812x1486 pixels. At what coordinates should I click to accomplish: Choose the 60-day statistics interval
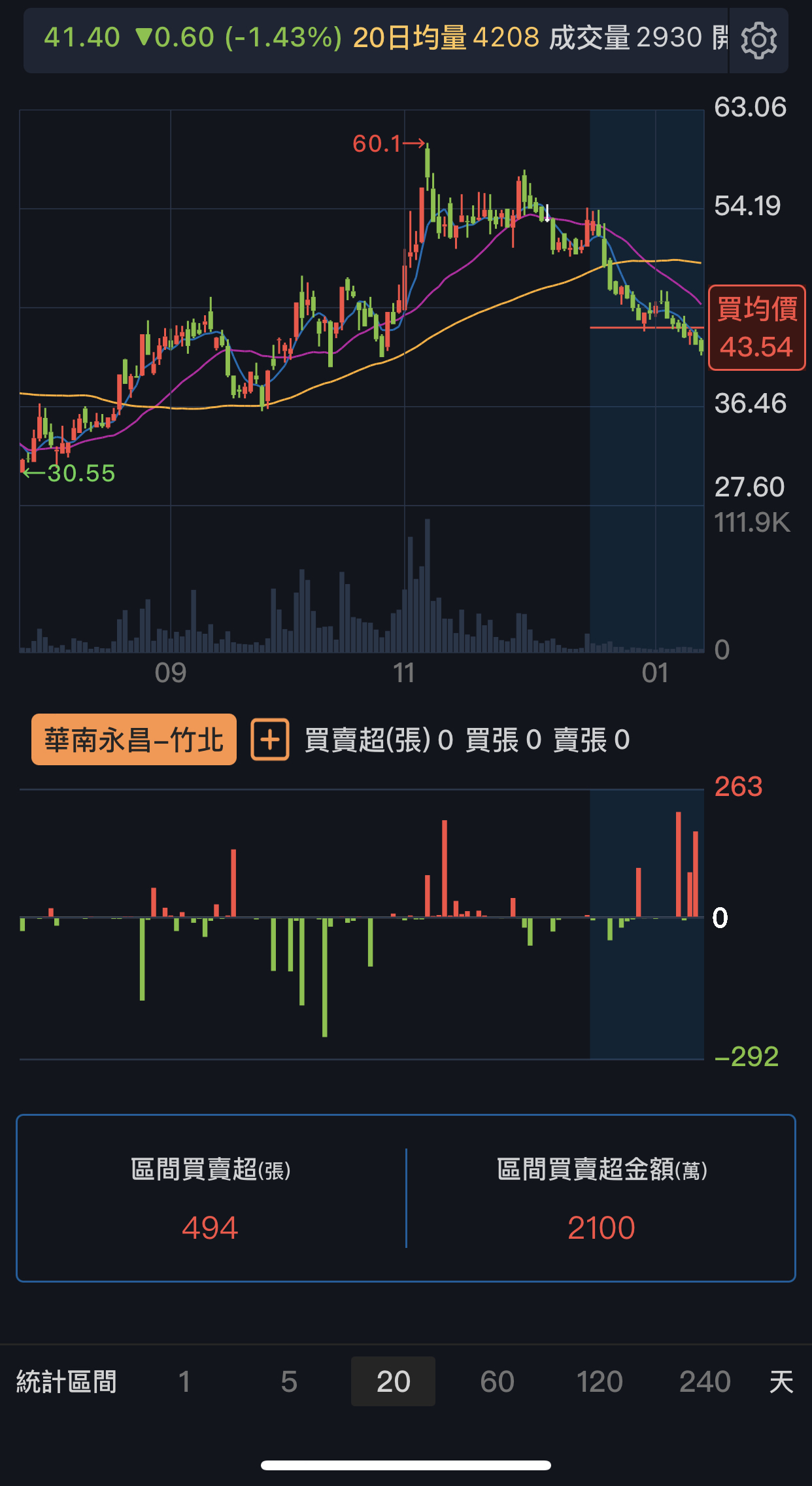497,1382
